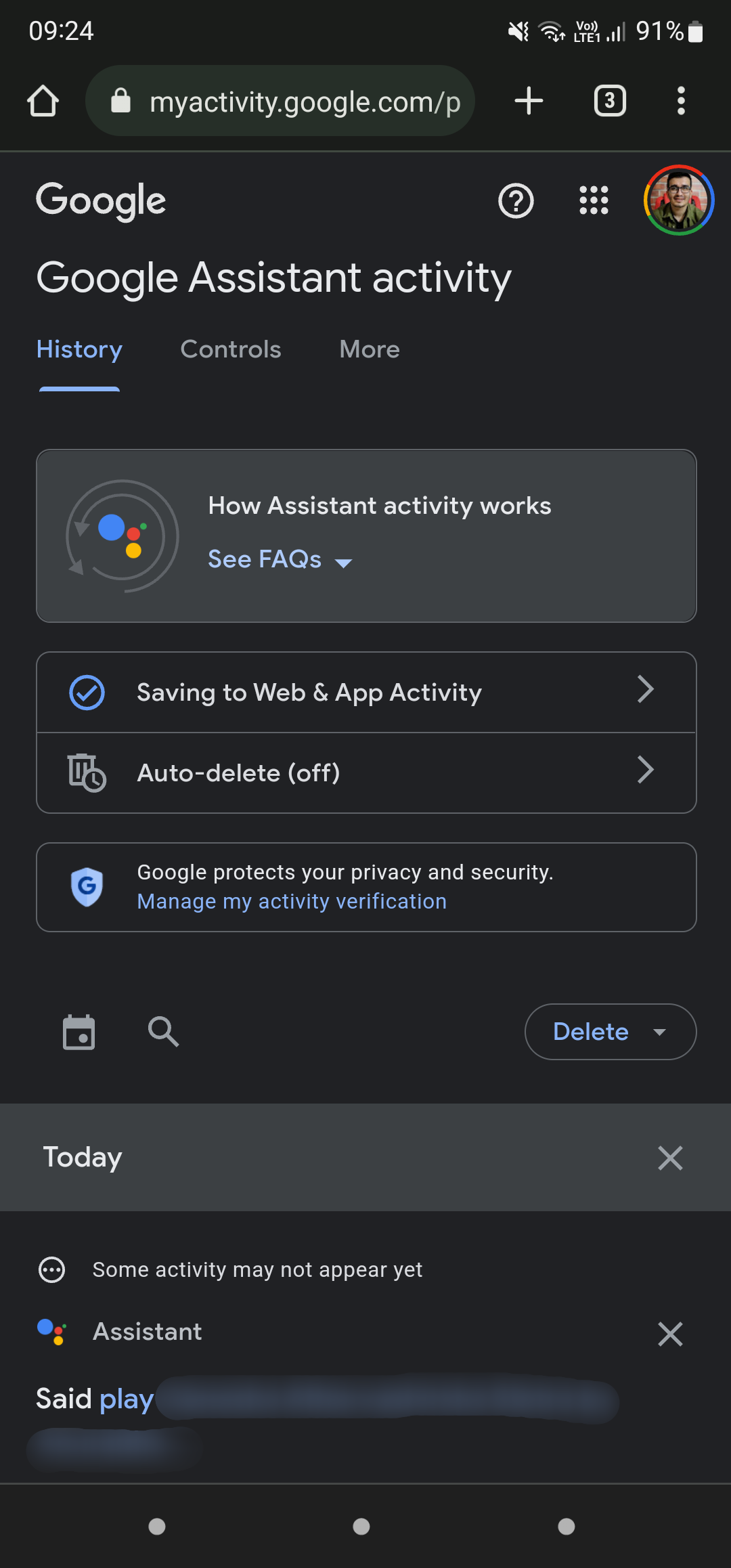The width and height of the screenshot is (731, 1568).
Task: Switch to the Controls tab
Action: point(231,349)
